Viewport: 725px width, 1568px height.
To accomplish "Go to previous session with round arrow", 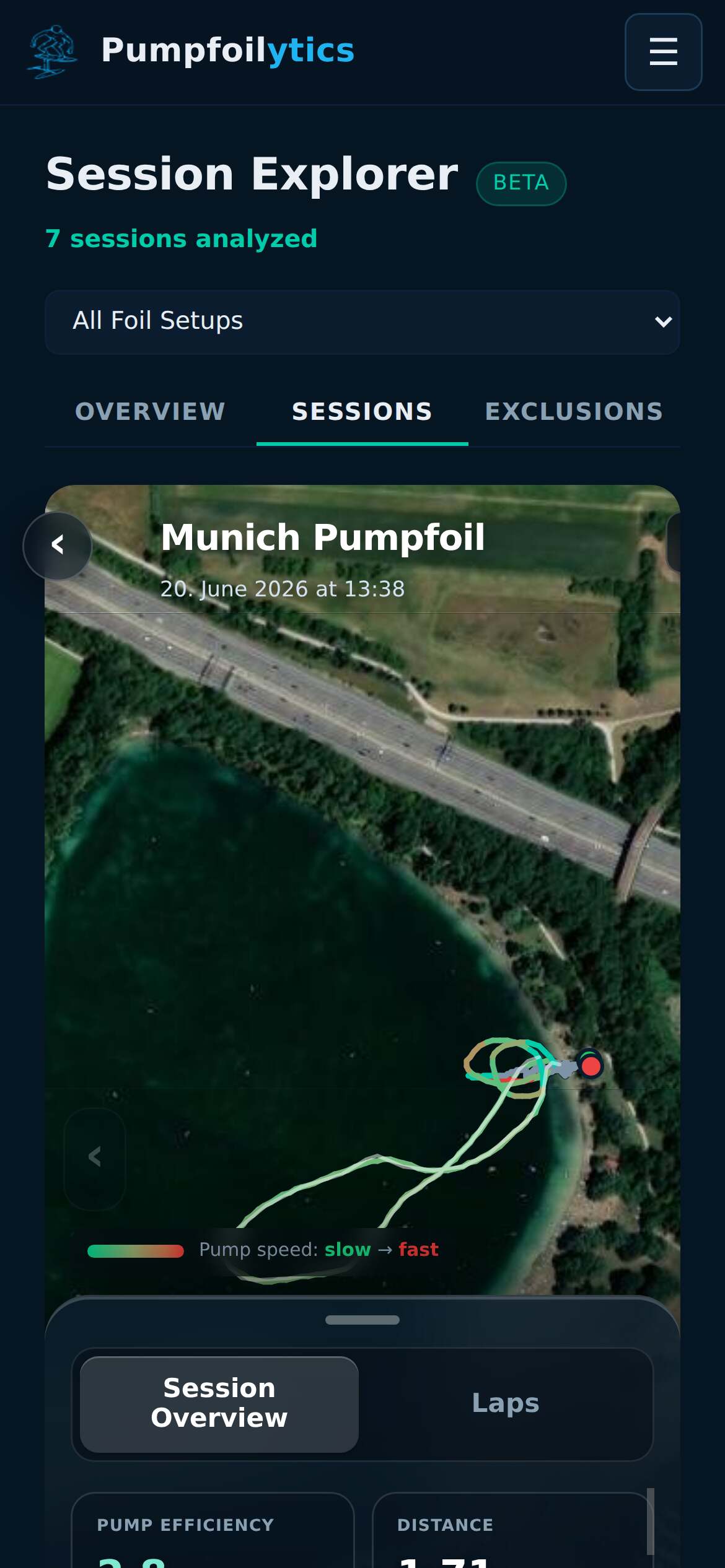I will click(x=58, y=546).
